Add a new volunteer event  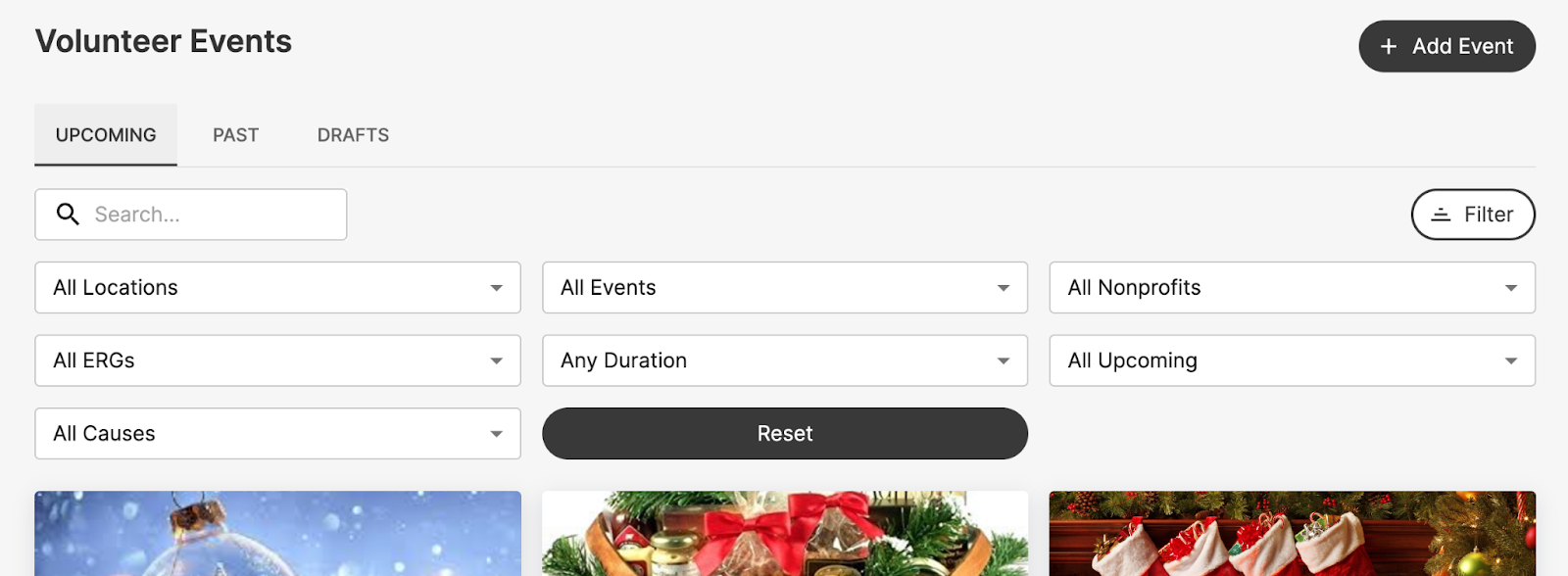[1446, 46]
